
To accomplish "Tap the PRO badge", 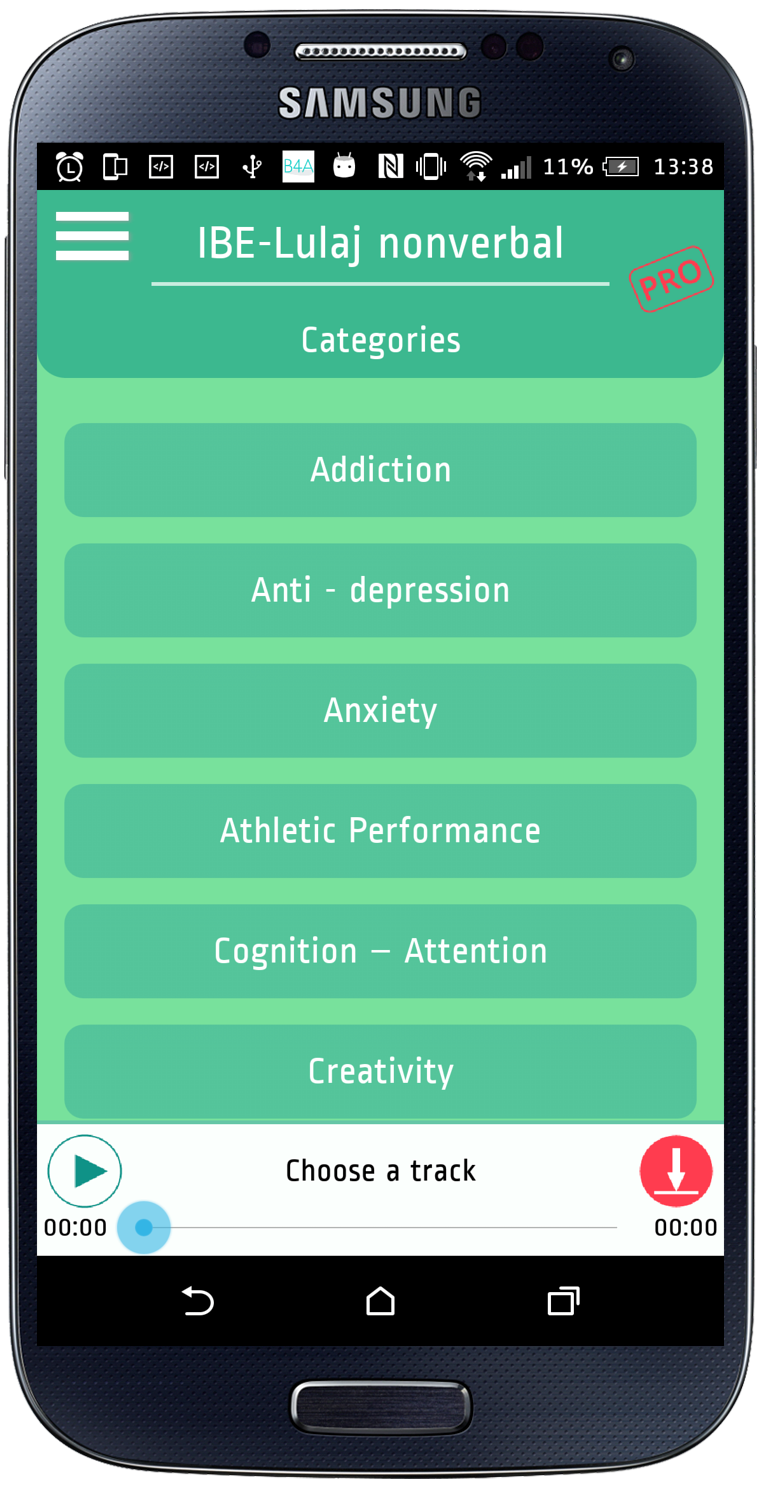I will point(670,279).
